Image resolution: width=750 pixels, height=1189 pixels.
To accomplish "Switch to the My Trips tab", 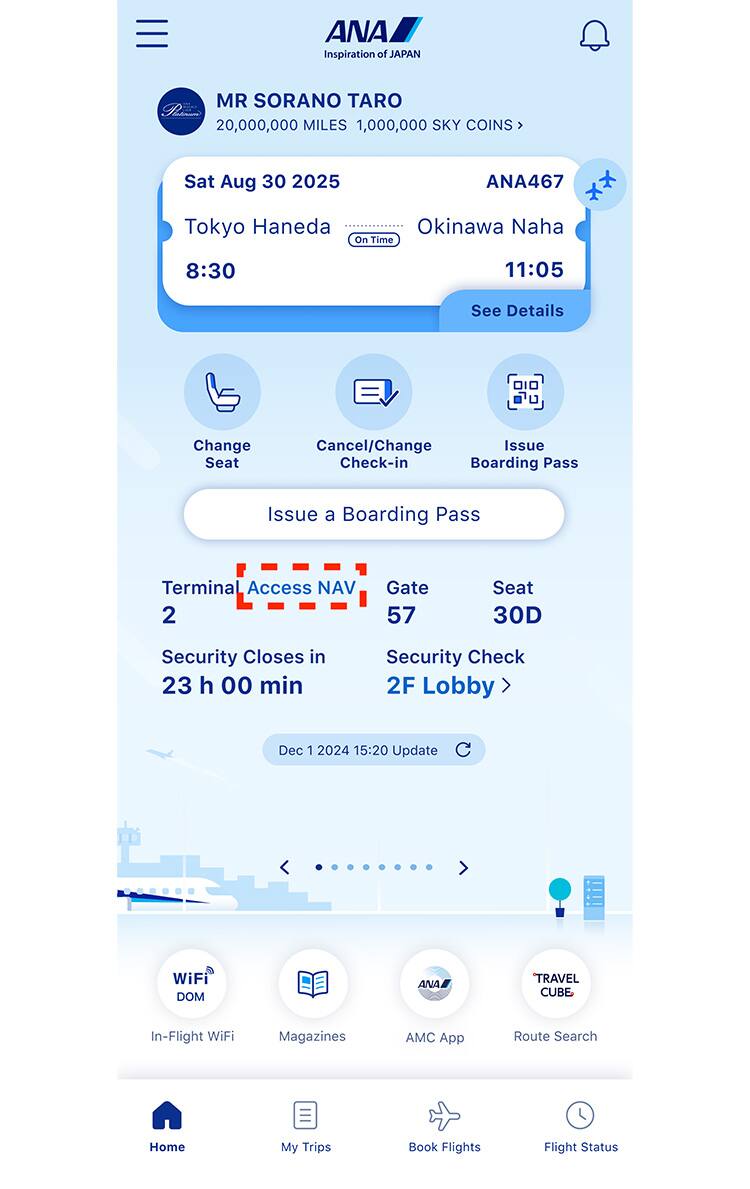I will click(x=306, y=1125).
